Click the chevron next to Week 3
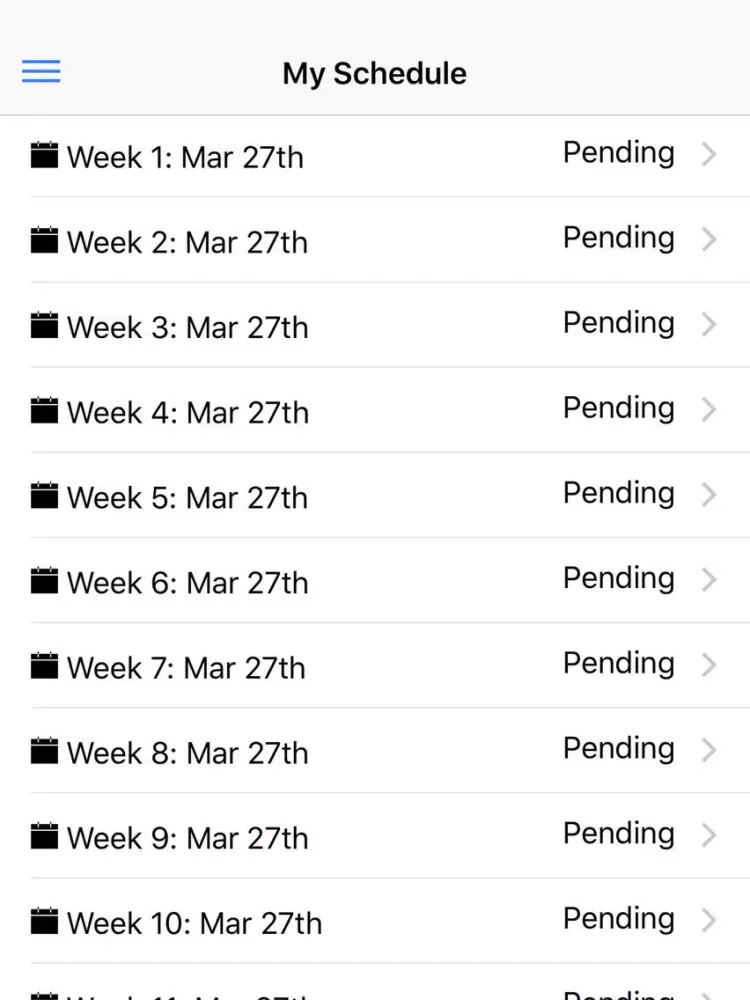Screen dimensions: 750x1000 coord(708,325)
